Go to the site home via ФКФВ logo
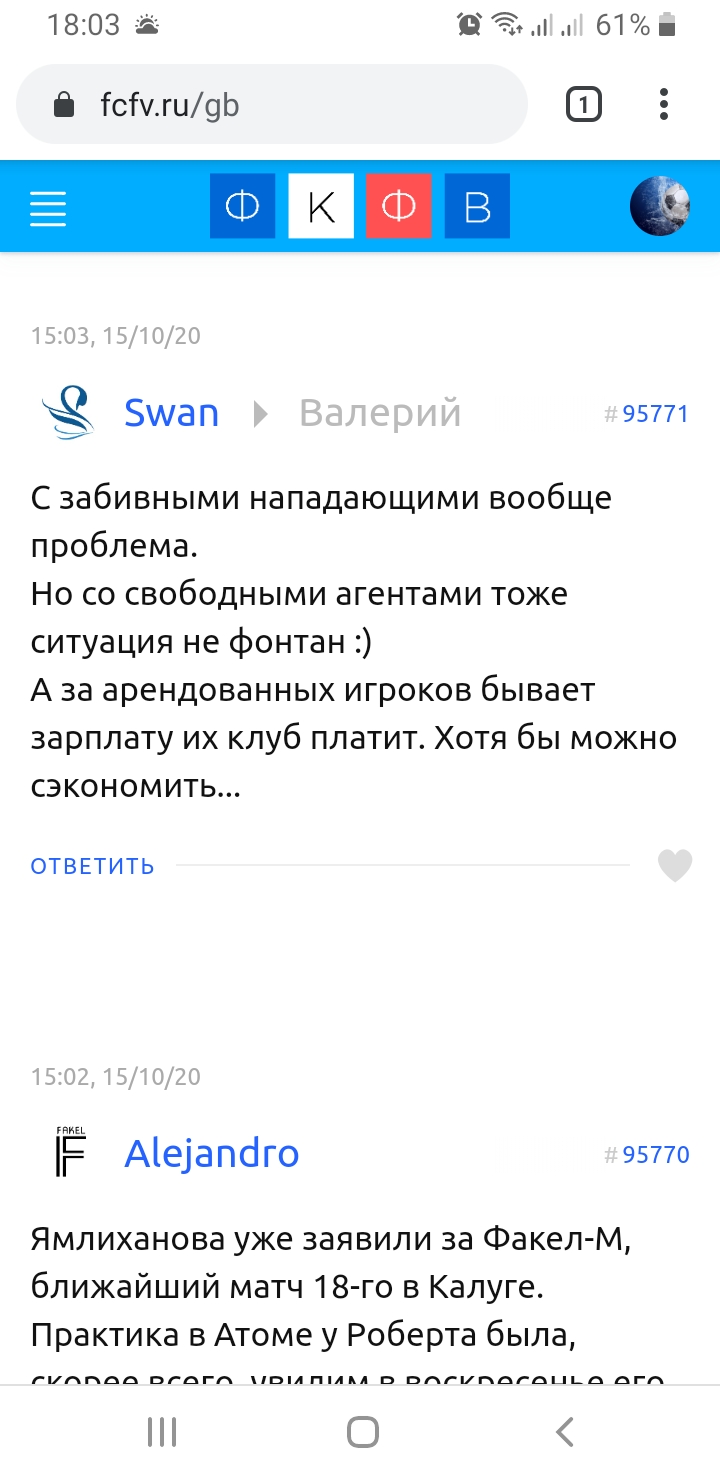This screenshot has width=720, height=1480. [x=360, y=207]
